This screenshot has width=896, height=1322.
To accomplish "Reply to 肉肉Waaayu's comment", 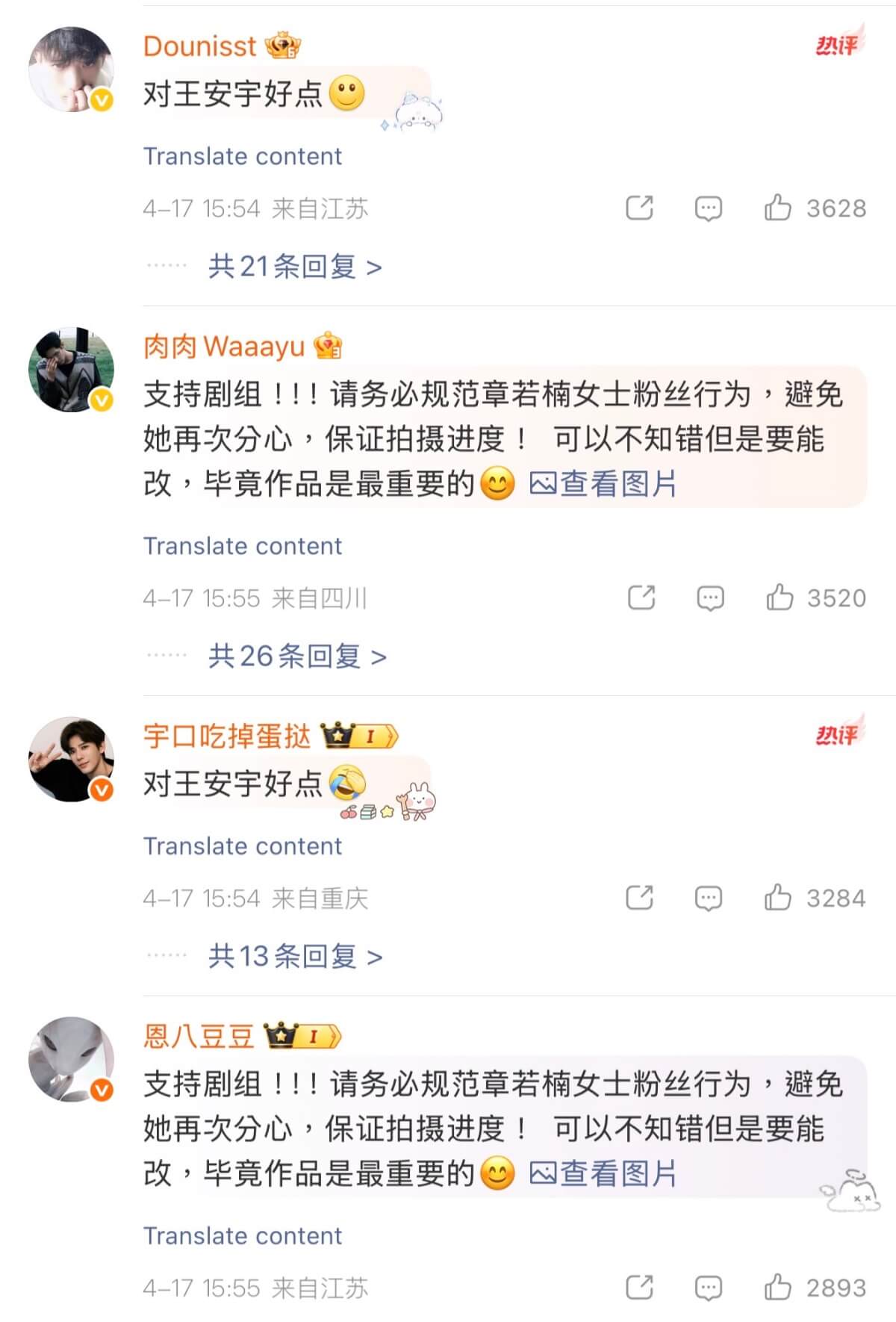I will [x=710, y=598].
